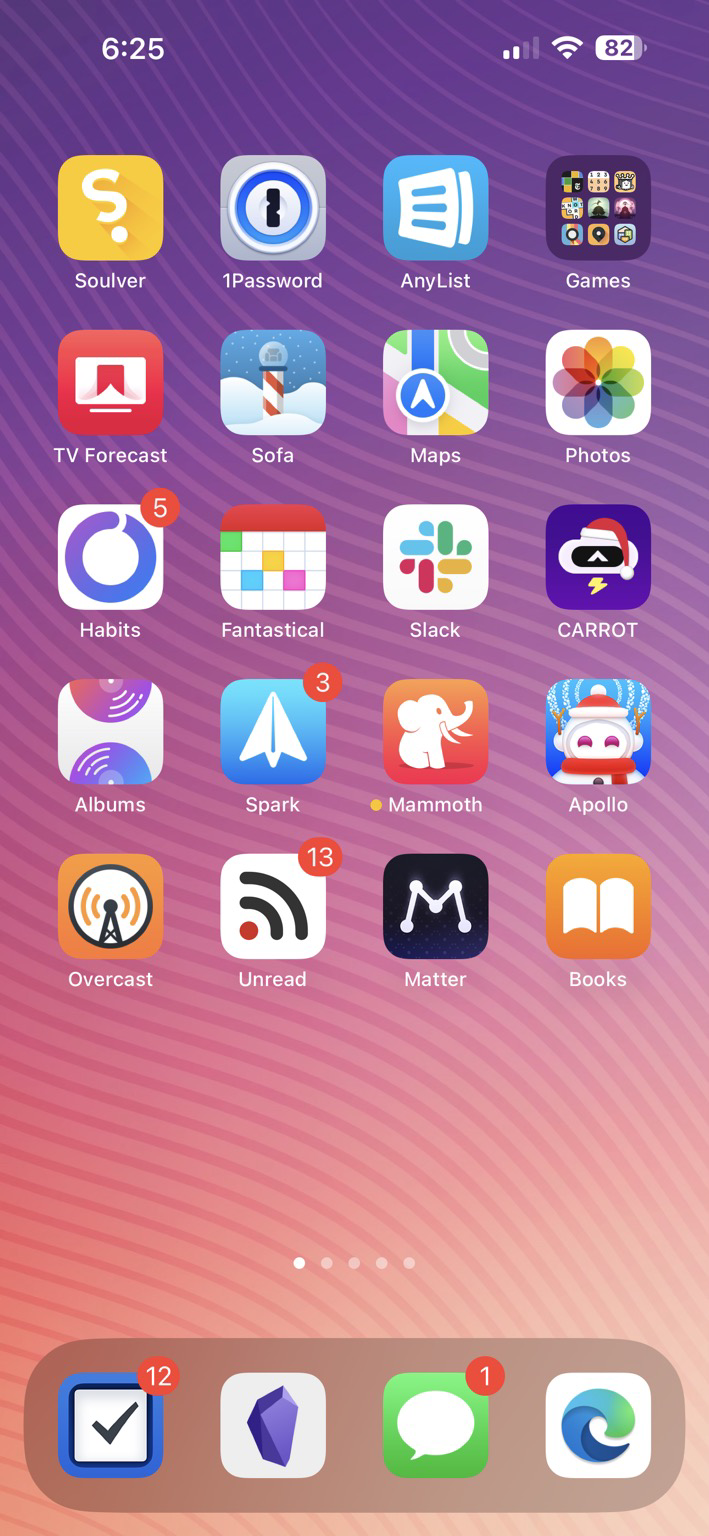Launch Microsoft Edge from the dock
The height and width of the screenshot is (1536, 709).
(598, 1425)
